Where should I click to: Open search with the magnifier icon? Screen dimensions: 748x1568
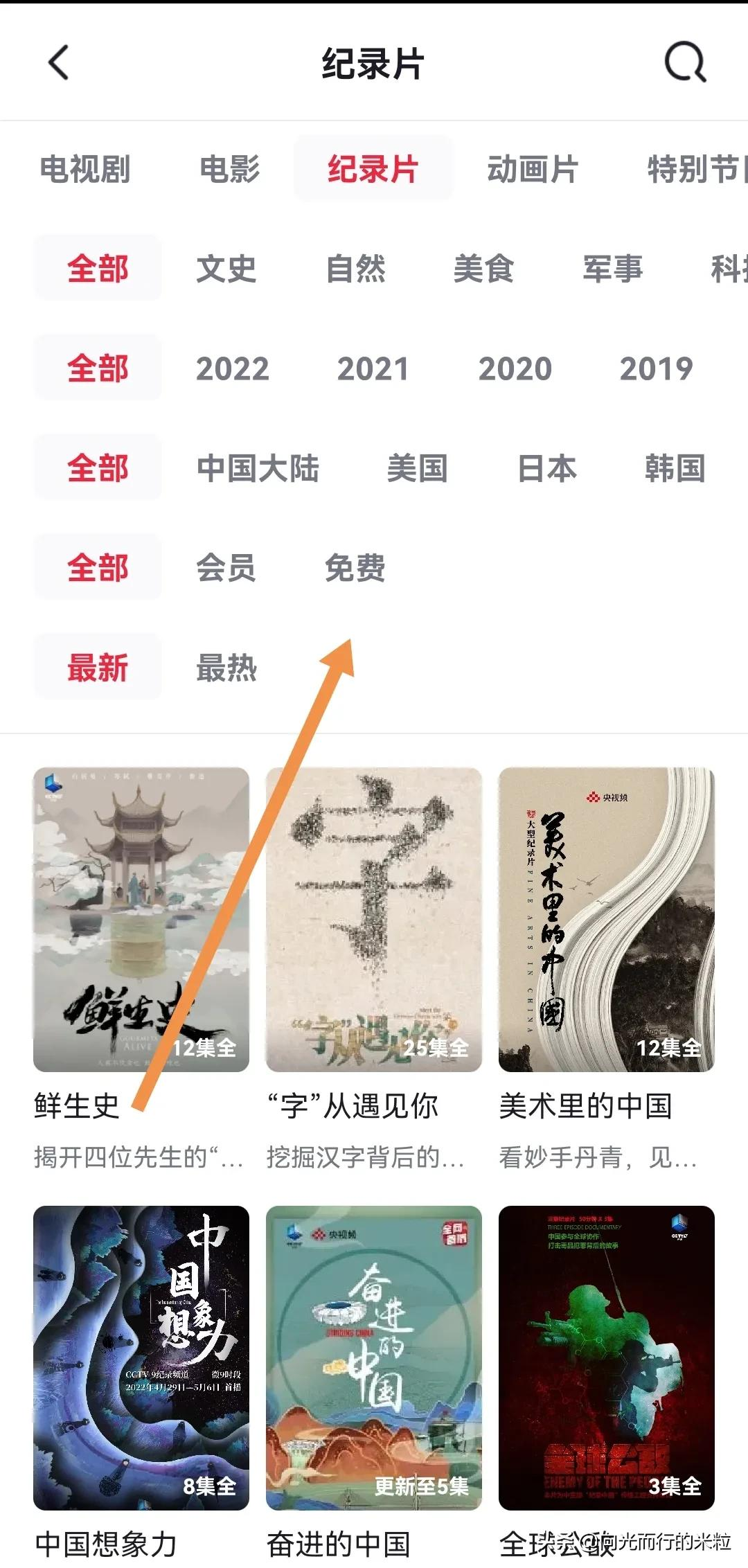pos(685,62)
